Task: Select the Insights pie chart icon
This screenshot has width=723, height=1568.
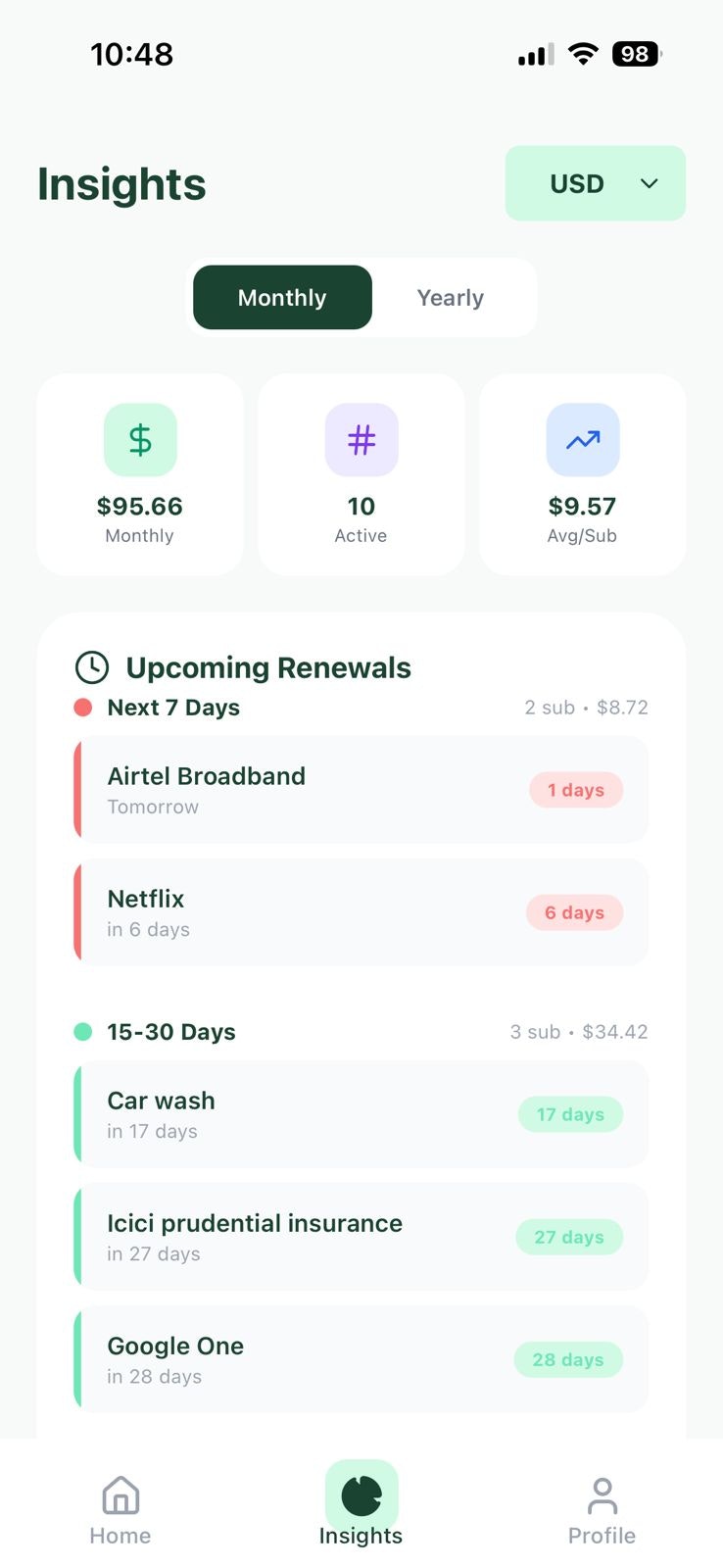Action: [x=361, y=1494]
